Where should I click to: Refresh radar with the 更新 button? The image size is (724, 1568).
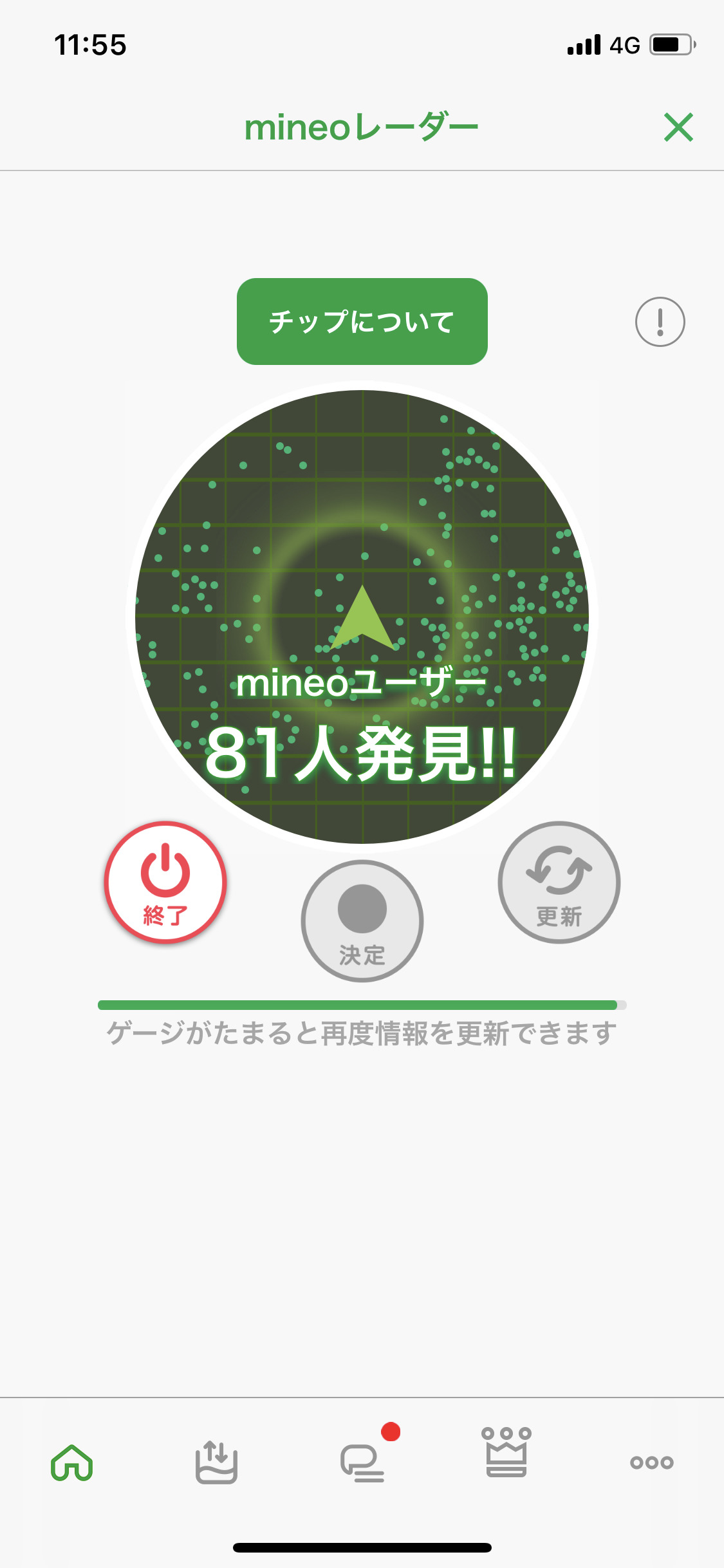point(559,882)
